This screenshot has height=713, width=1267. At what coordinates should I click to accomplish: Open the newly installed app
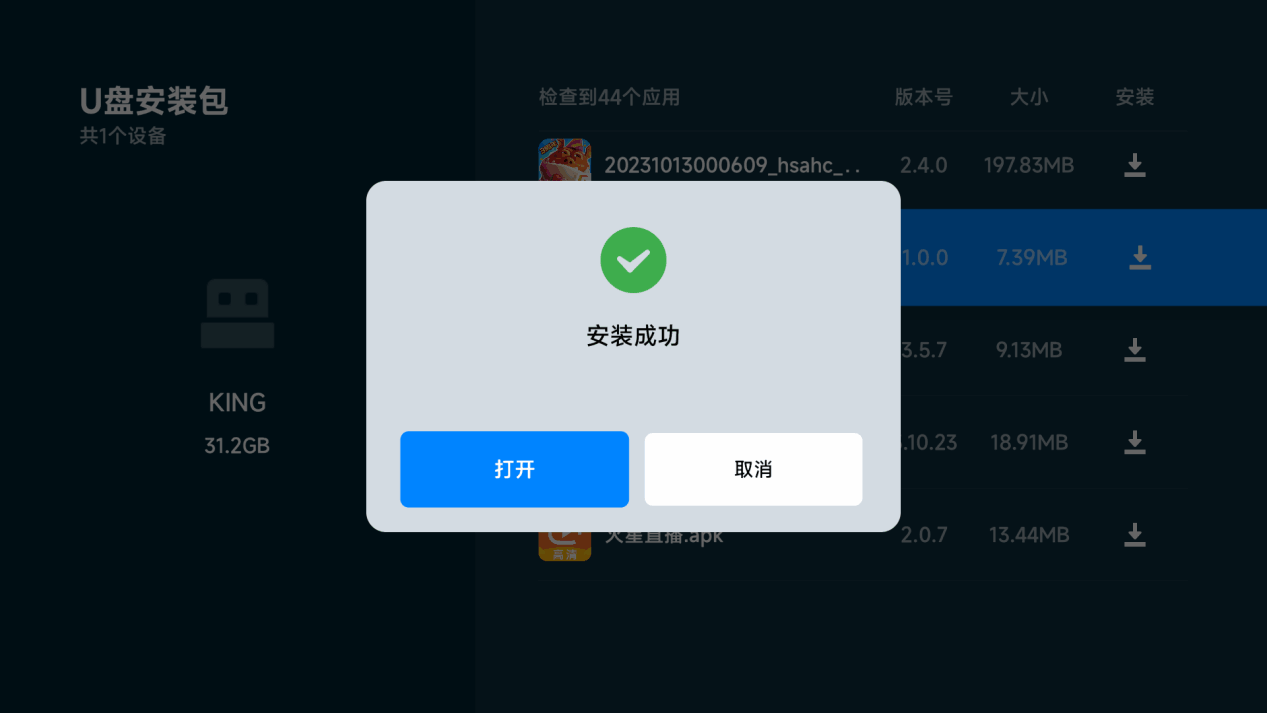[514, 469]
